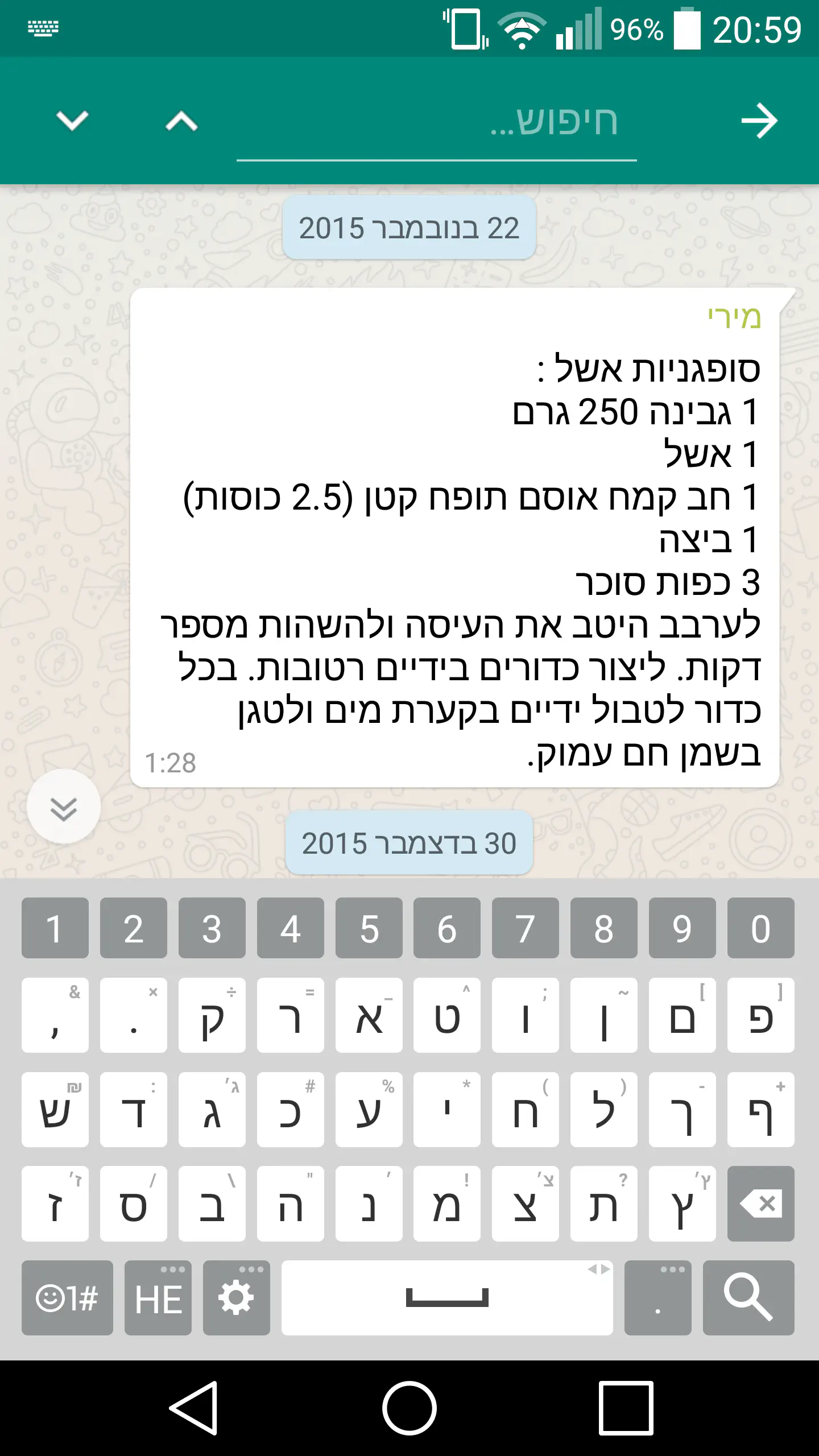Tap the keyboard backspace key
Image resolution: width=819 pixels, height=1456 pixels.
click(760, 1203)
